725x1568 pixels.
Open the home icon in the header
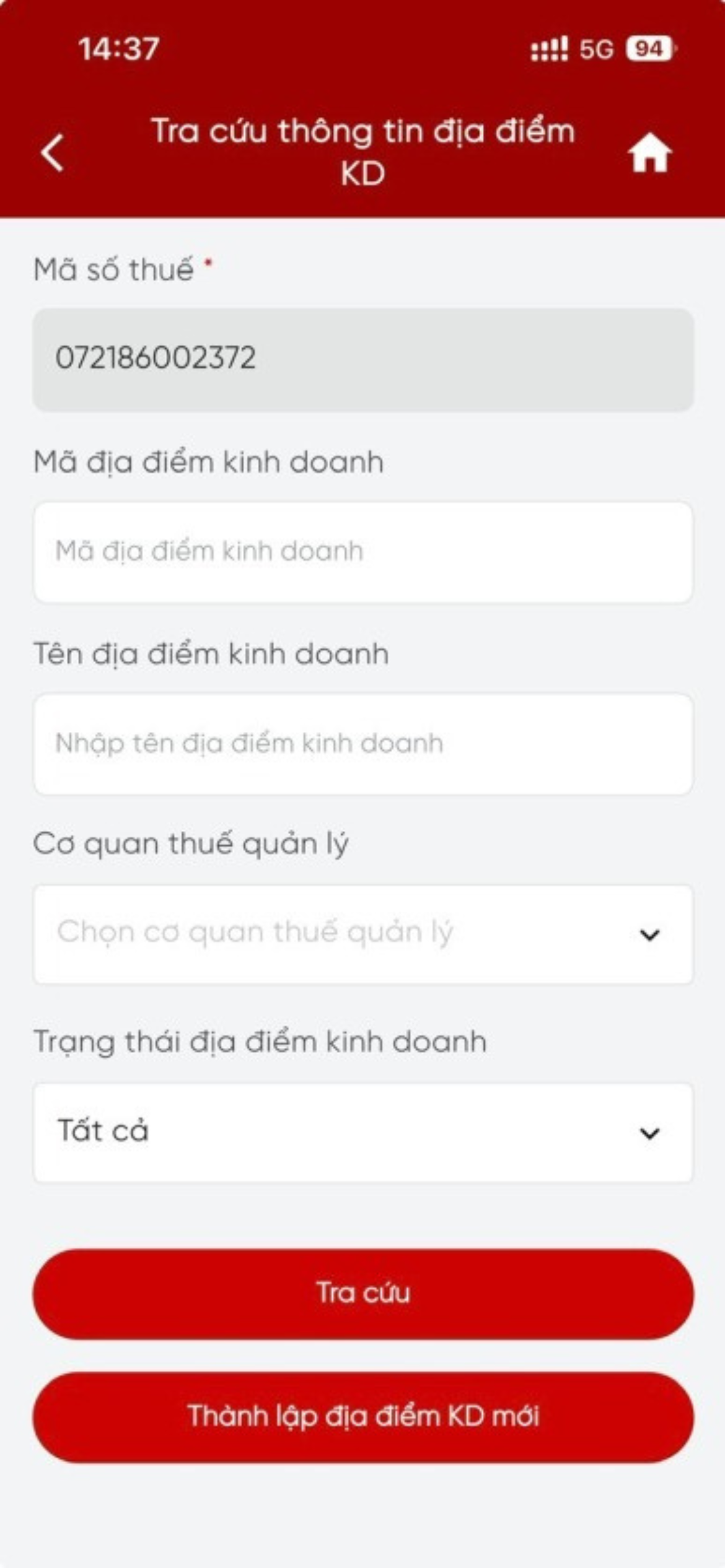tap(649, 152)
